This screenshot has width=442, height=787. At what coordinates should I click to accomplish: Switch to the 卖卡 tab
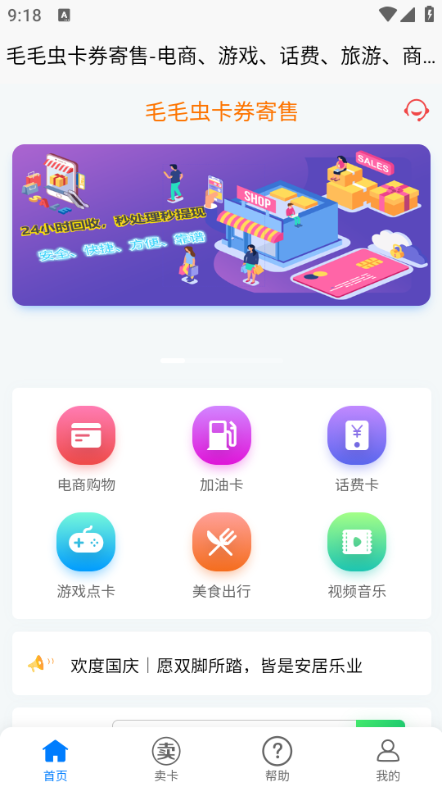tap(166, 758)
